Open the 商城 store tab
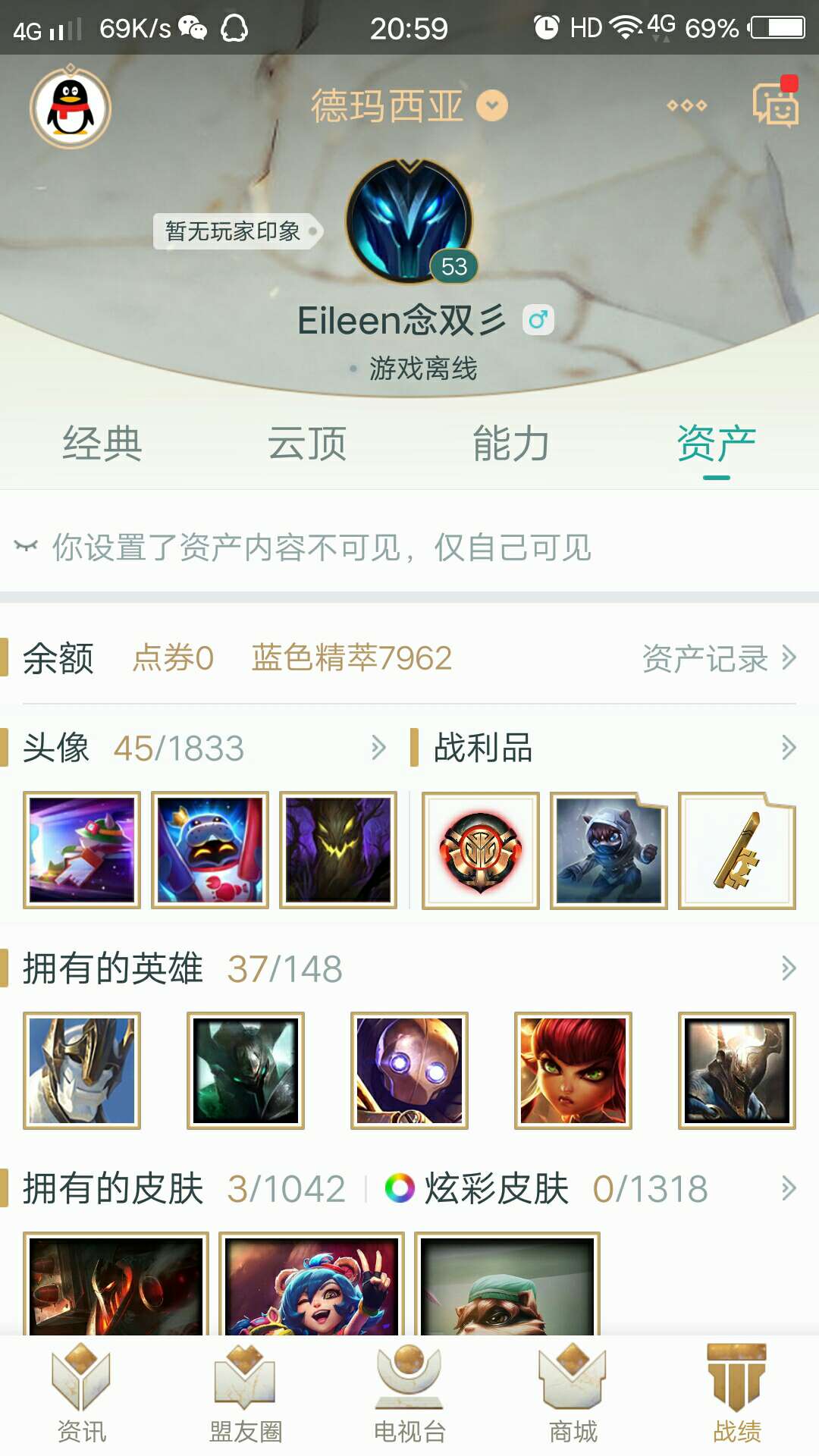The width and height of the screenshot is (819, 1456). tap(573, 1395)
